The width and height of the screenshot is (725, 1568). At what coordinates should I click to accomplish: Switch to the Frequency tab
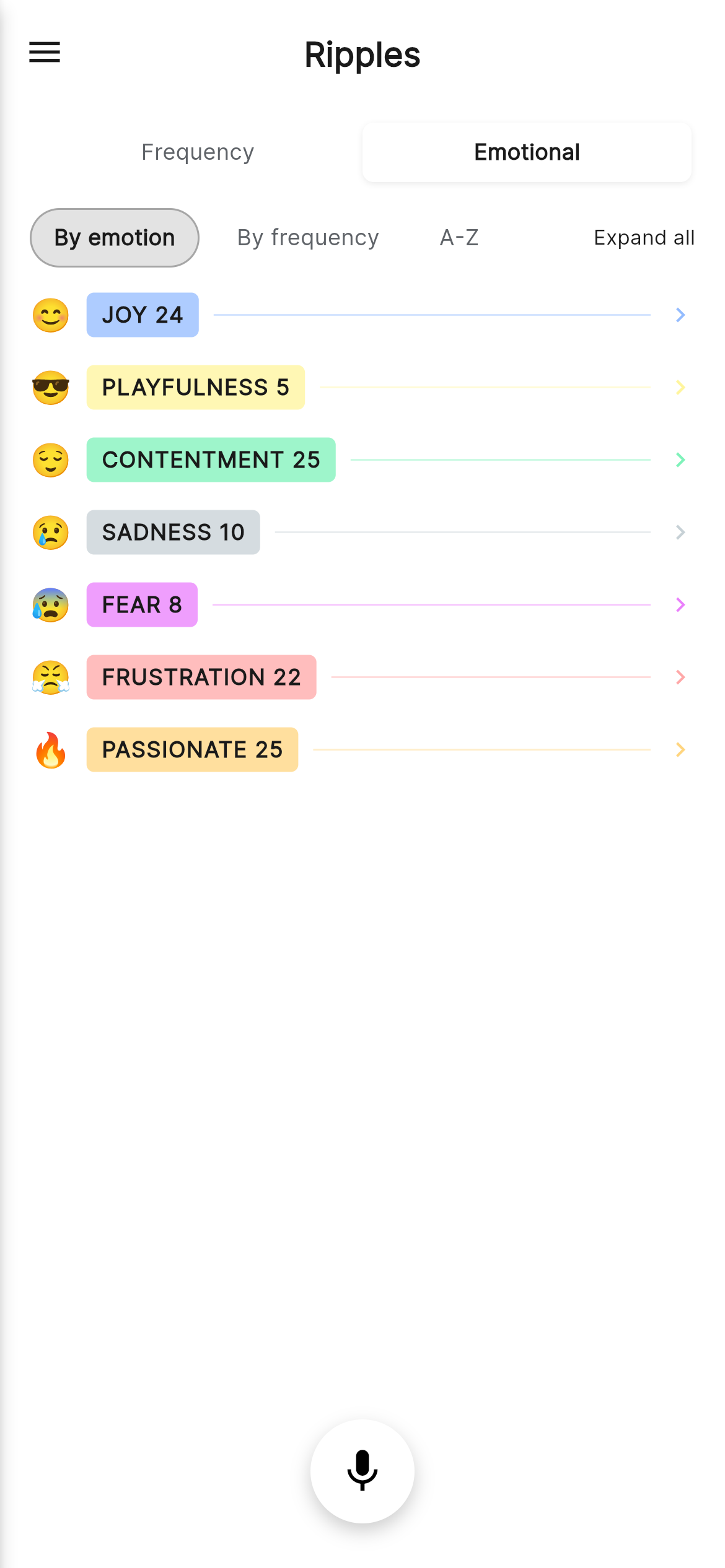tap(197, 152)
